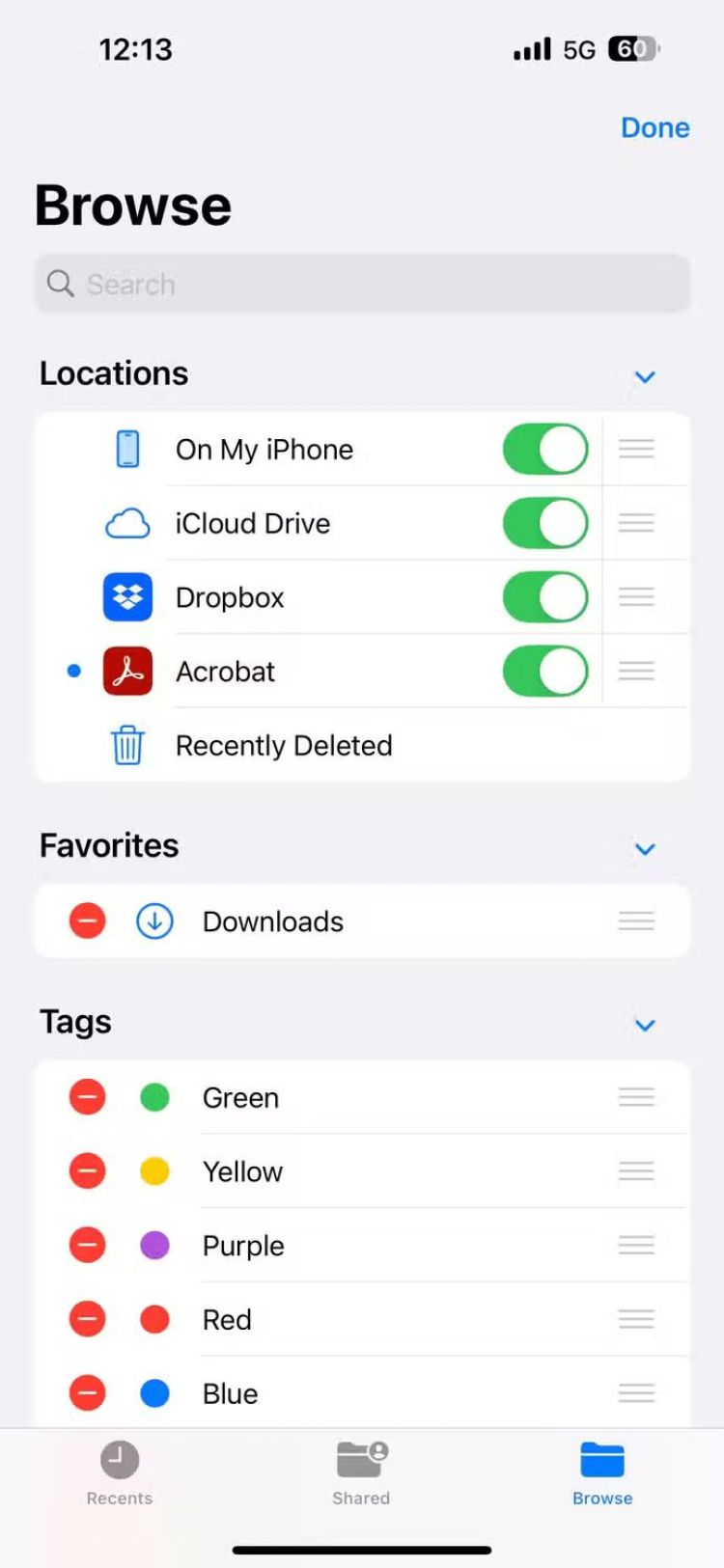
Task: Switch off the Acrobat location
Action: coord(545,672)
